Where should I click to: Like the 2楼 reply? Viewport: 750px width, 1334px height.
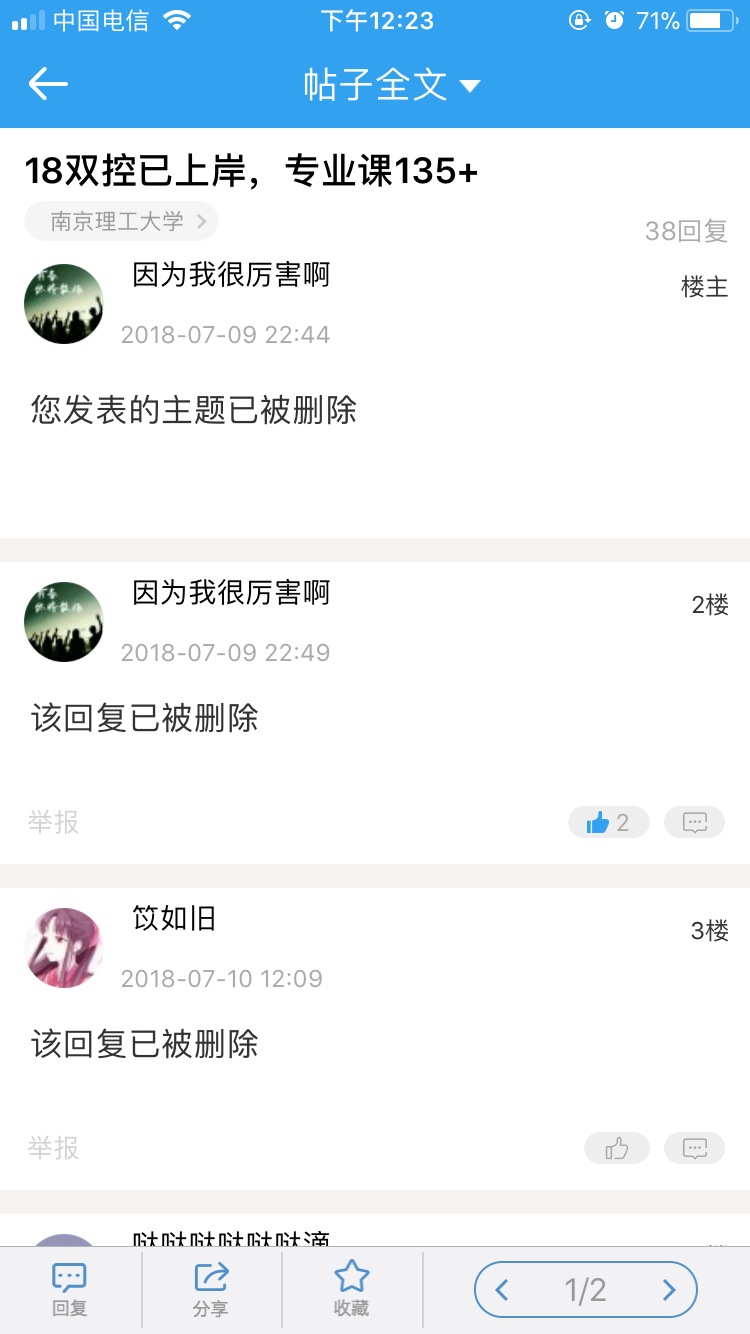tap(609, 822)
